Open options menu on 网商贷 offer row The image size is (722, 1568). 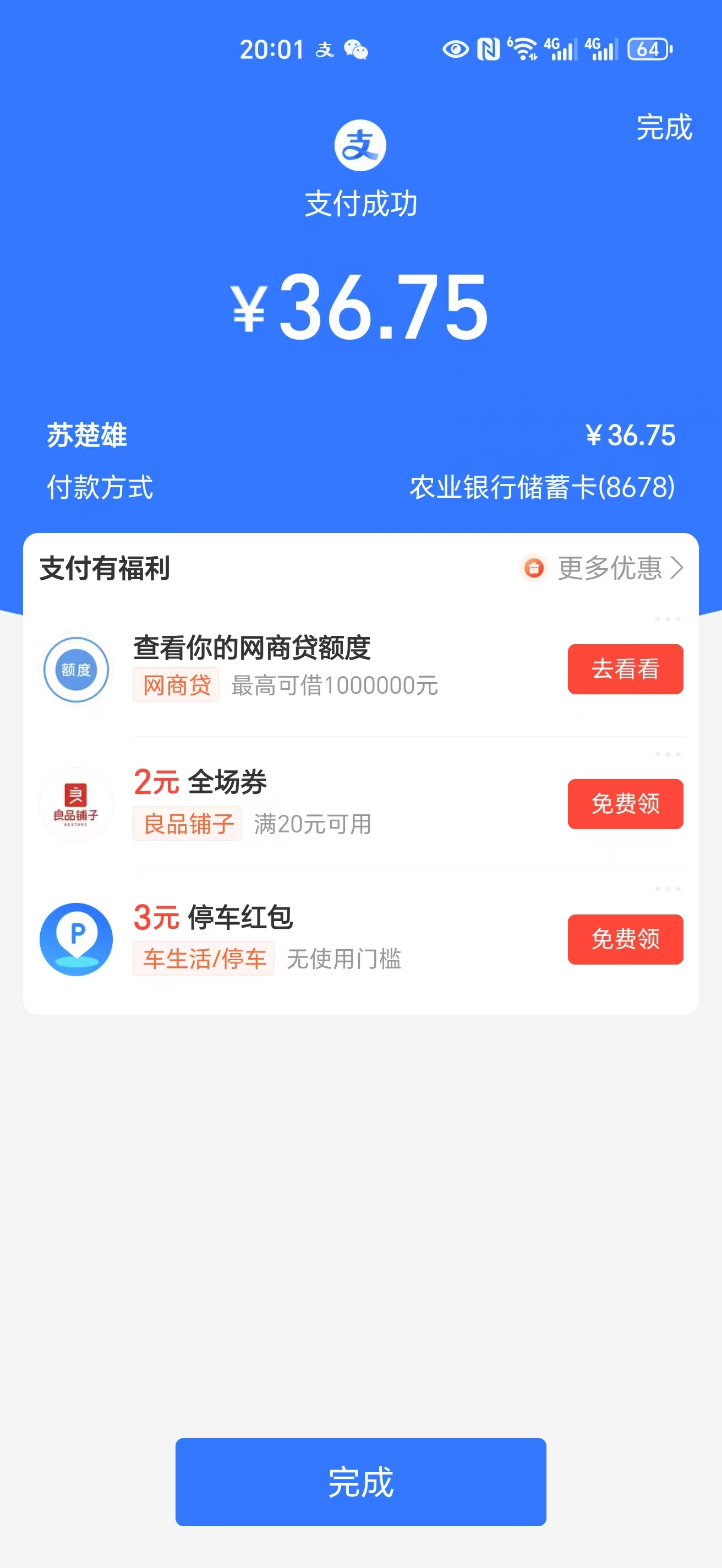point(668,619)
